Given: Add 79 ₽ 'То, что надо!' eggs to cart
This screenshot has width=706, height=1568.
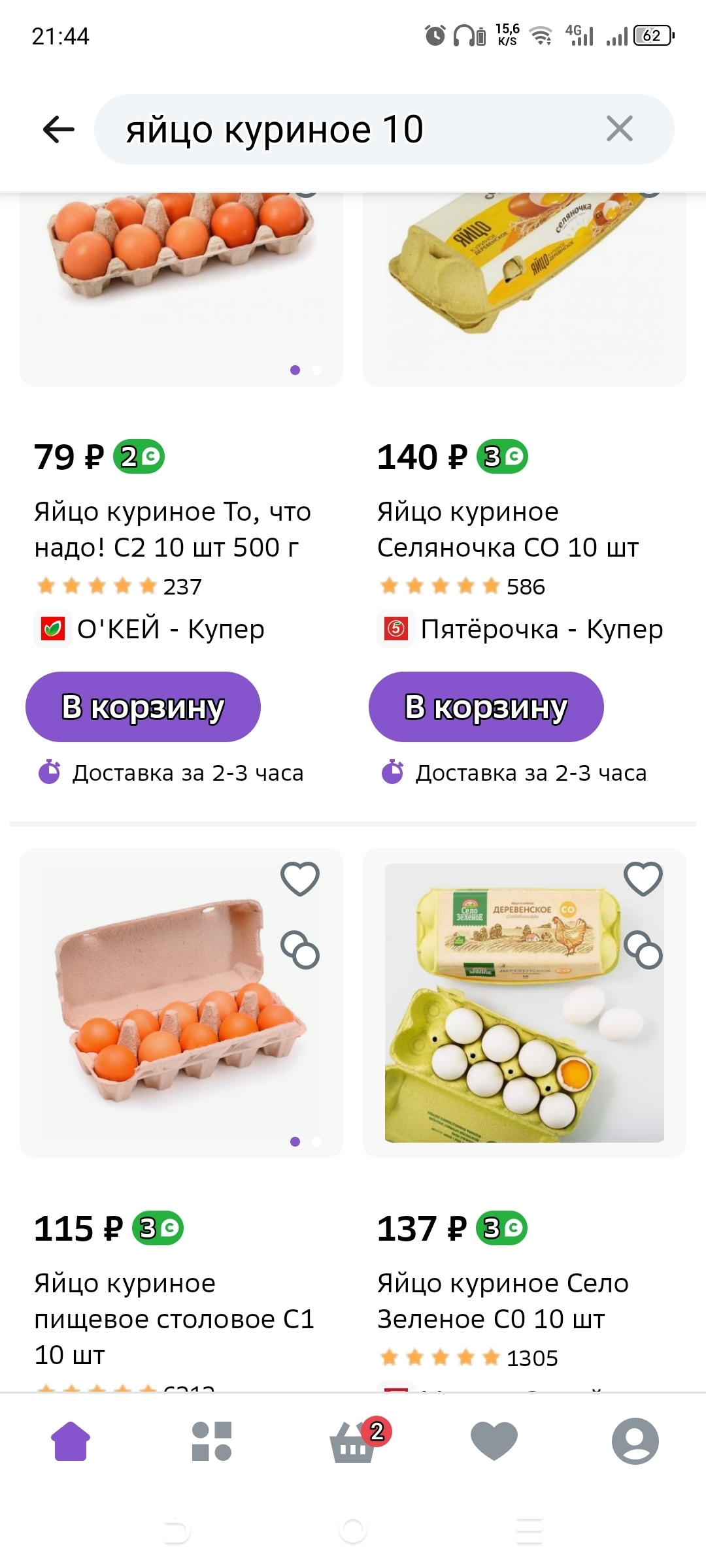Looking at the screenshot, I should 143,707.
